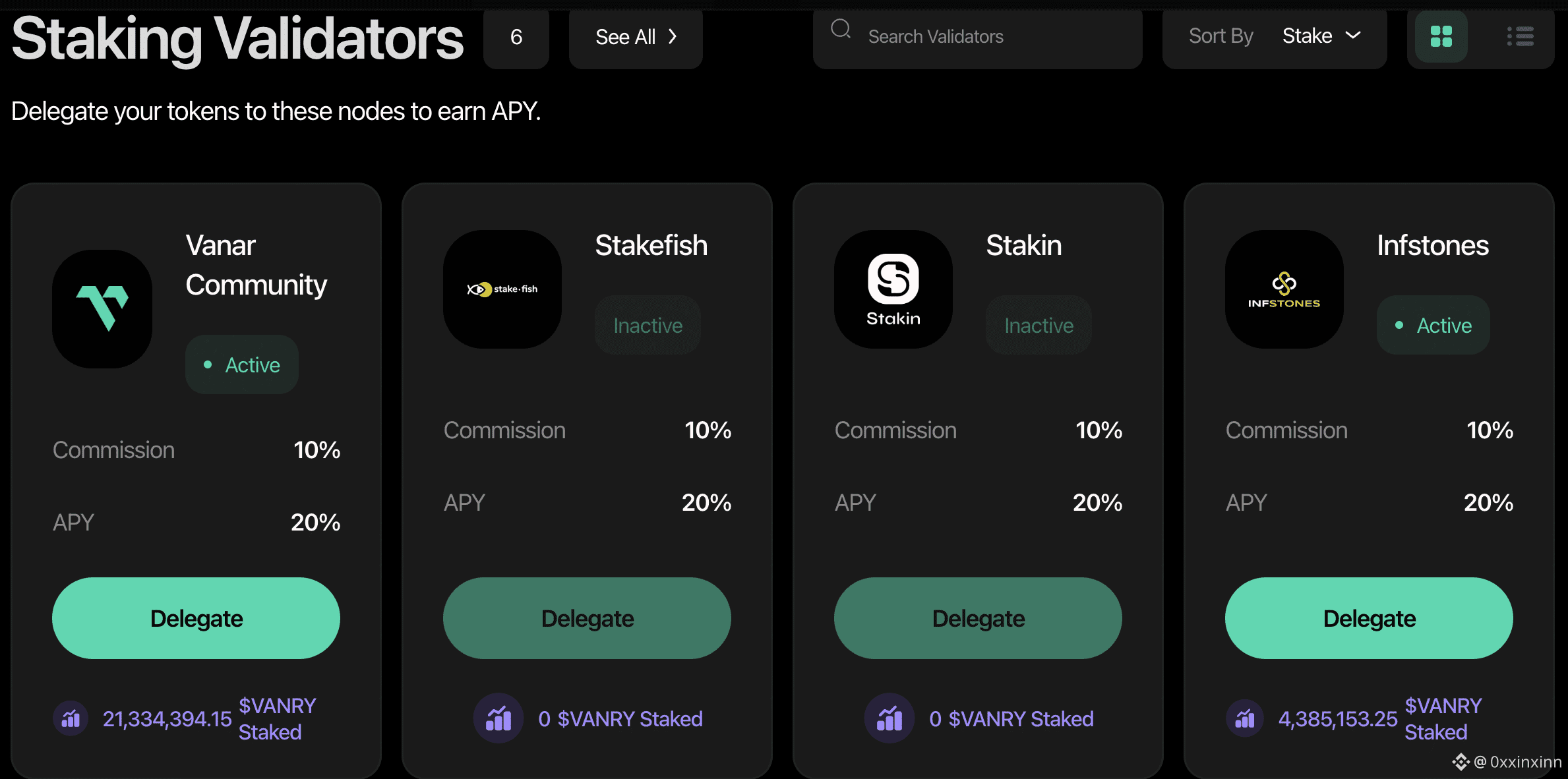Delegate to Stakin validator

[x=978, y=618]
